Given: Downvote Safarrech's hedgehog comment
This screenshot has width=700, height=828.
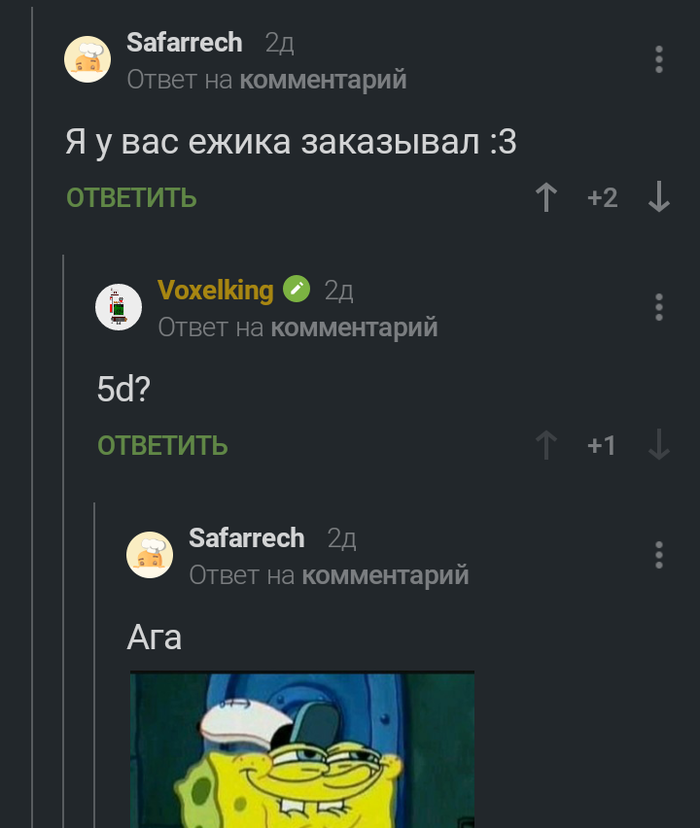Looking at the screenshot, I should 658,197.
